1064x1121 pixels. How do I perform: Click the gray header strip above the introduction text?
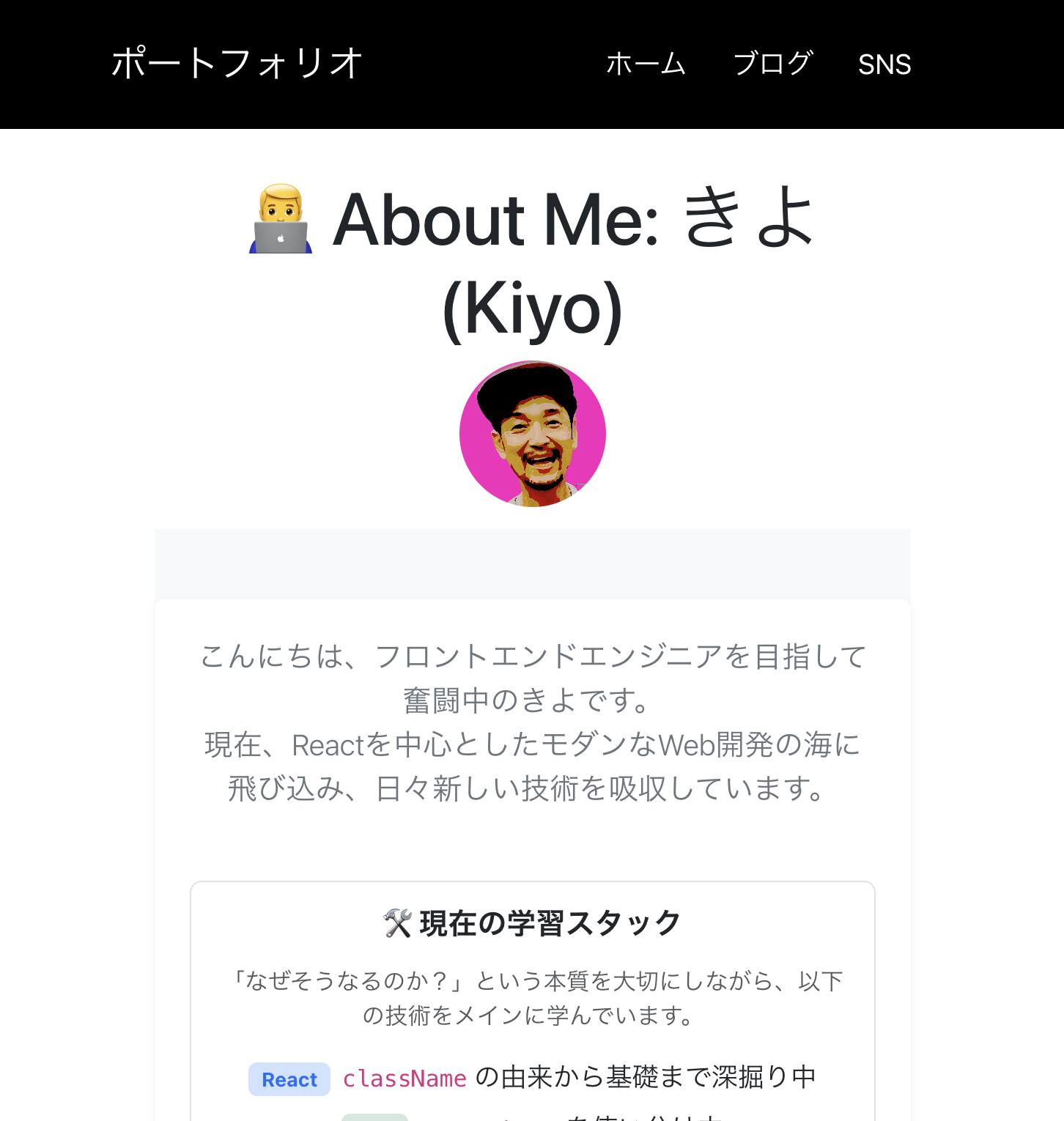(x=532, y=563)
